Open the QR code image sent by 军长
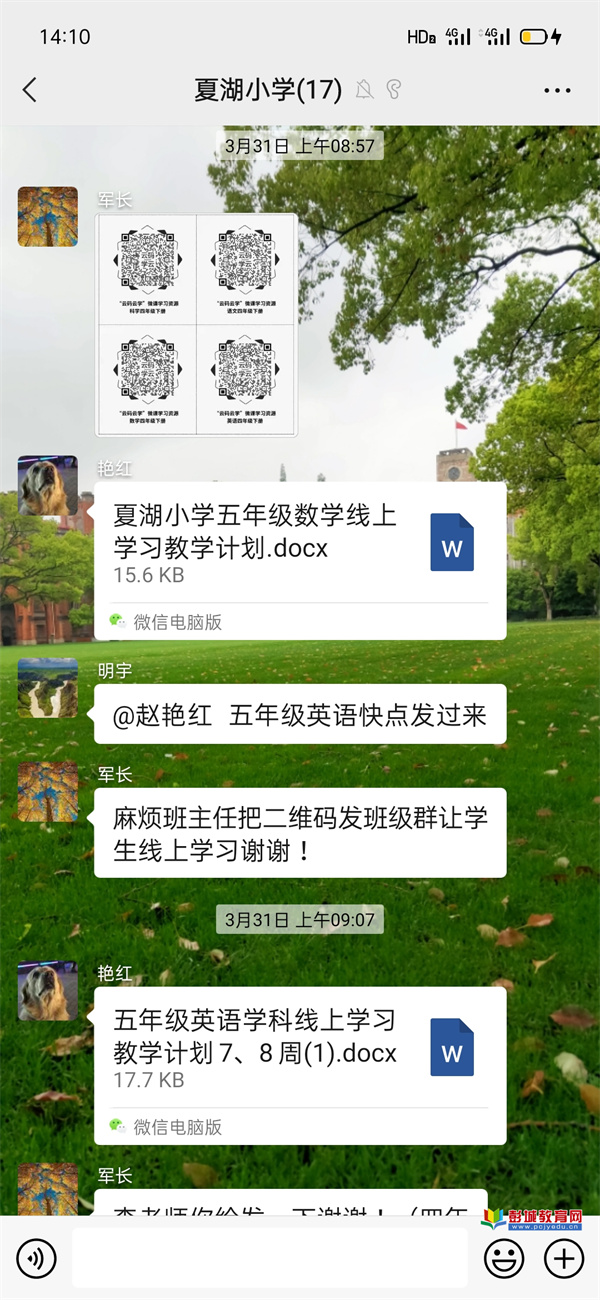 point(196,325)
